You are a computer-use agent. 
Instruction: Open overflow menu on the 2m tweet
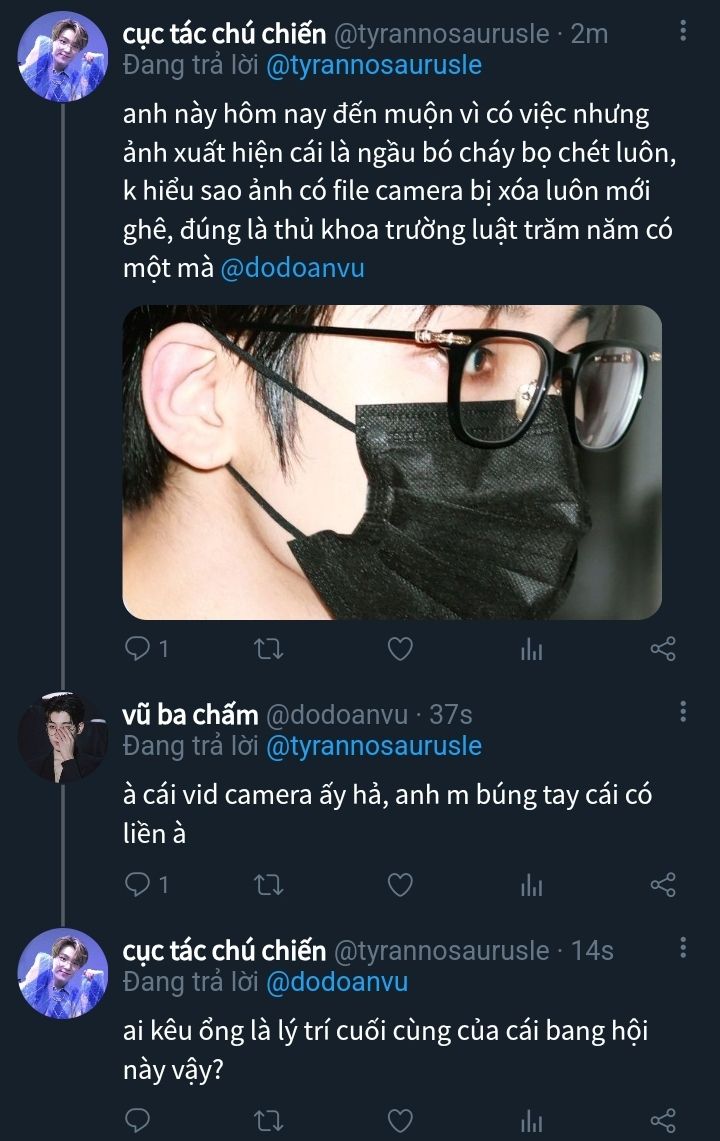pyautogui.click(x=683, y=31)
